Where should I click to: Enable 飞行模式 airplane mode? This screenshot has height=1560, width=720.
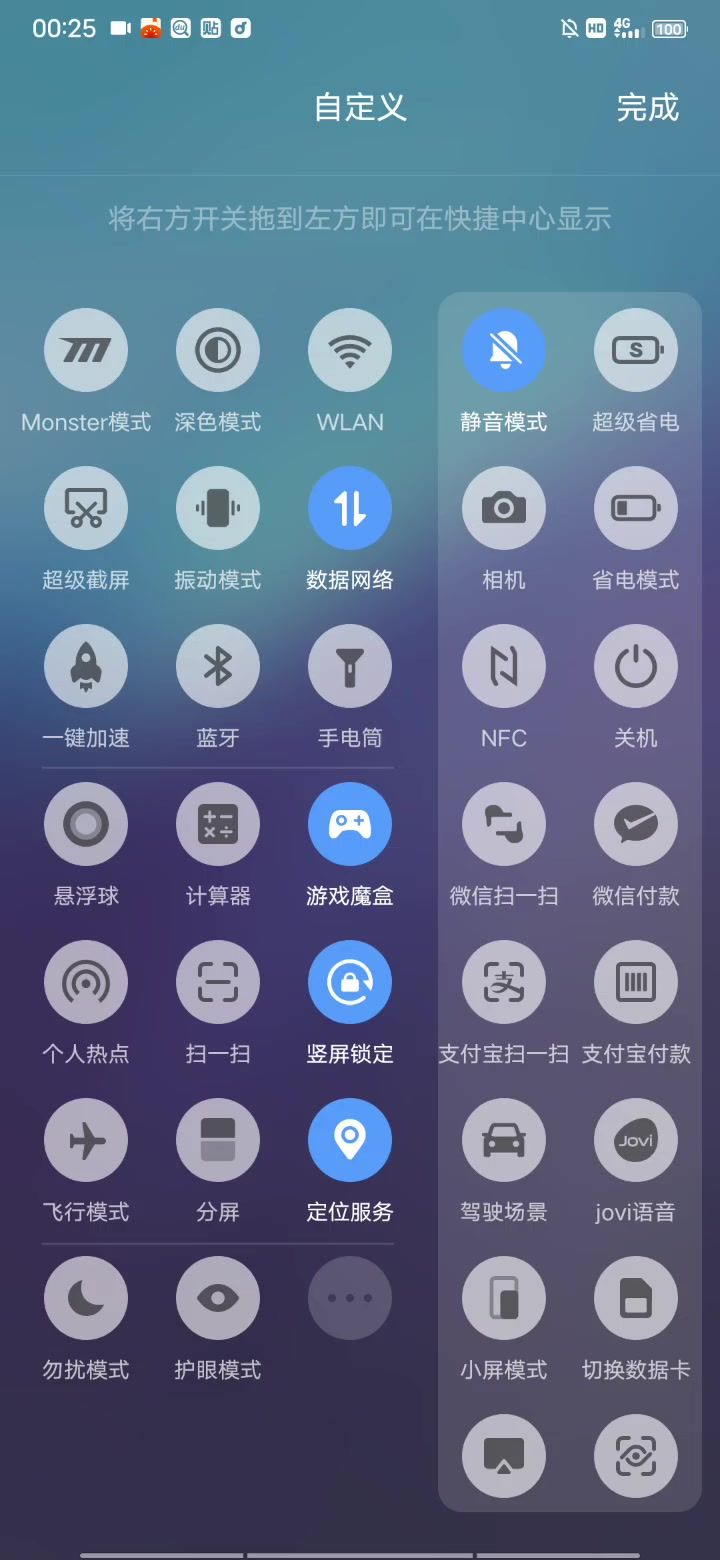pos(86,1140)
